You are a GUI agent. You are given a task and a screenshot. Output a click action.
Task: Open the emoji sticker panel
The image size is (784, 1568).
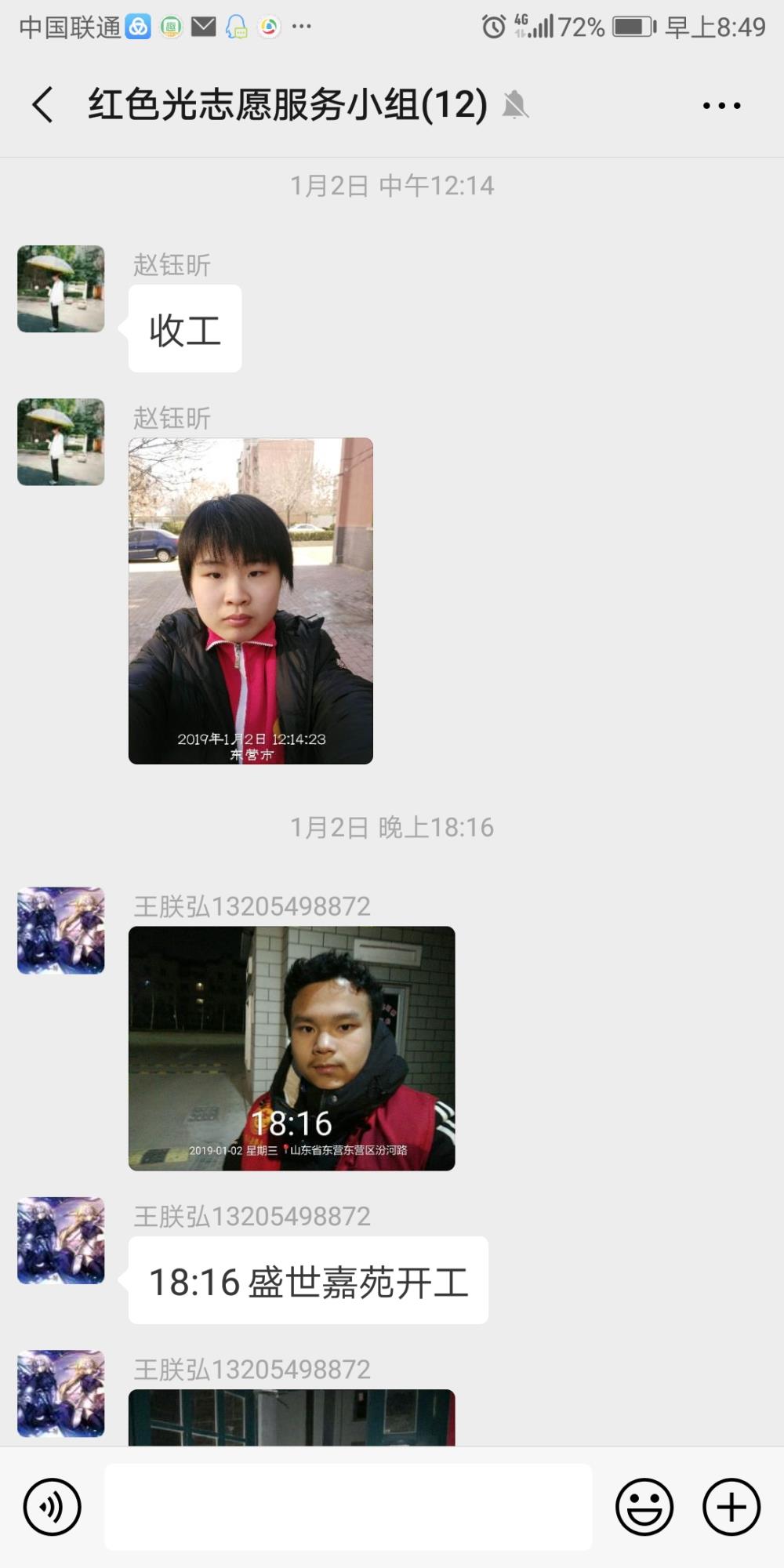644,1506
